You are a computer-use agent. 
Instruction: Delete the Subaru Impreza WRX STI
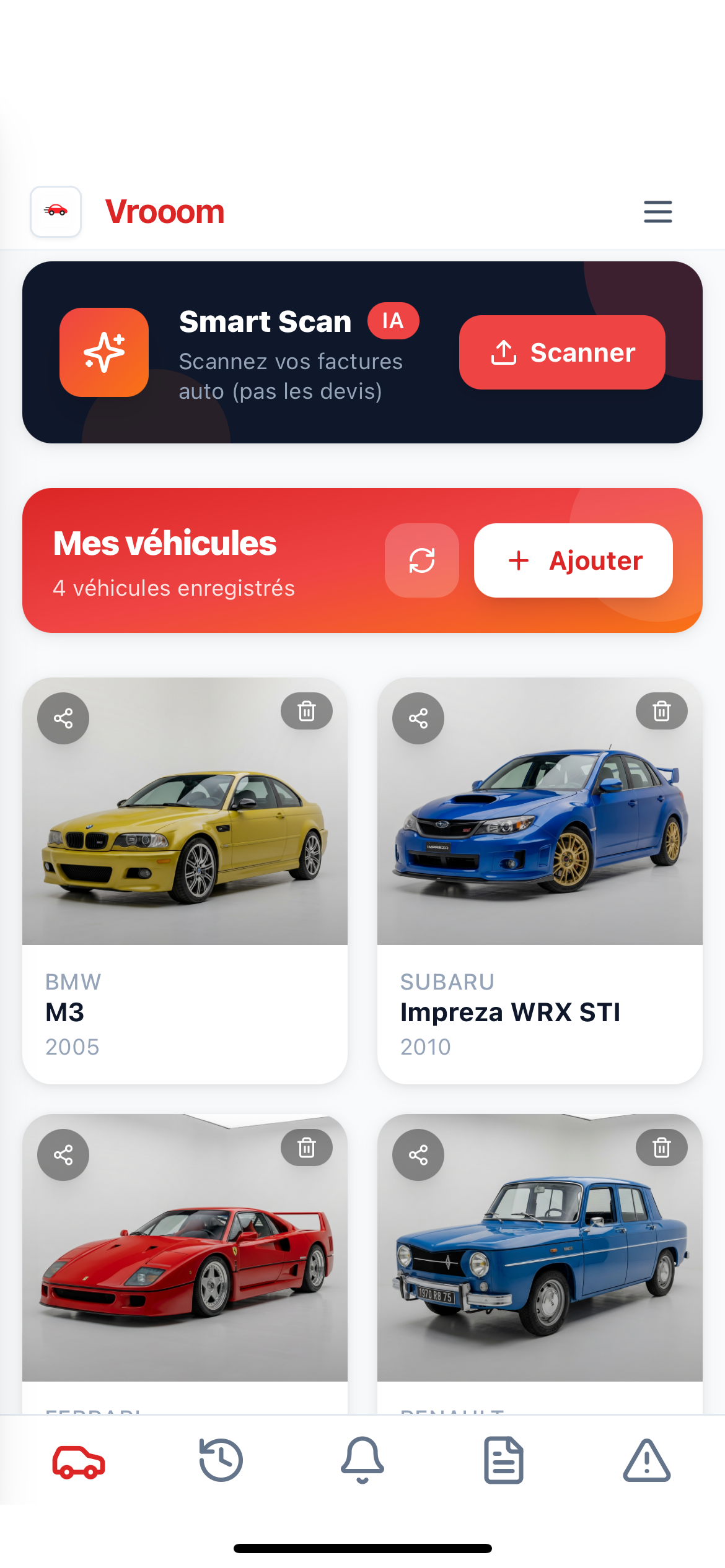(x=662, y=711)
